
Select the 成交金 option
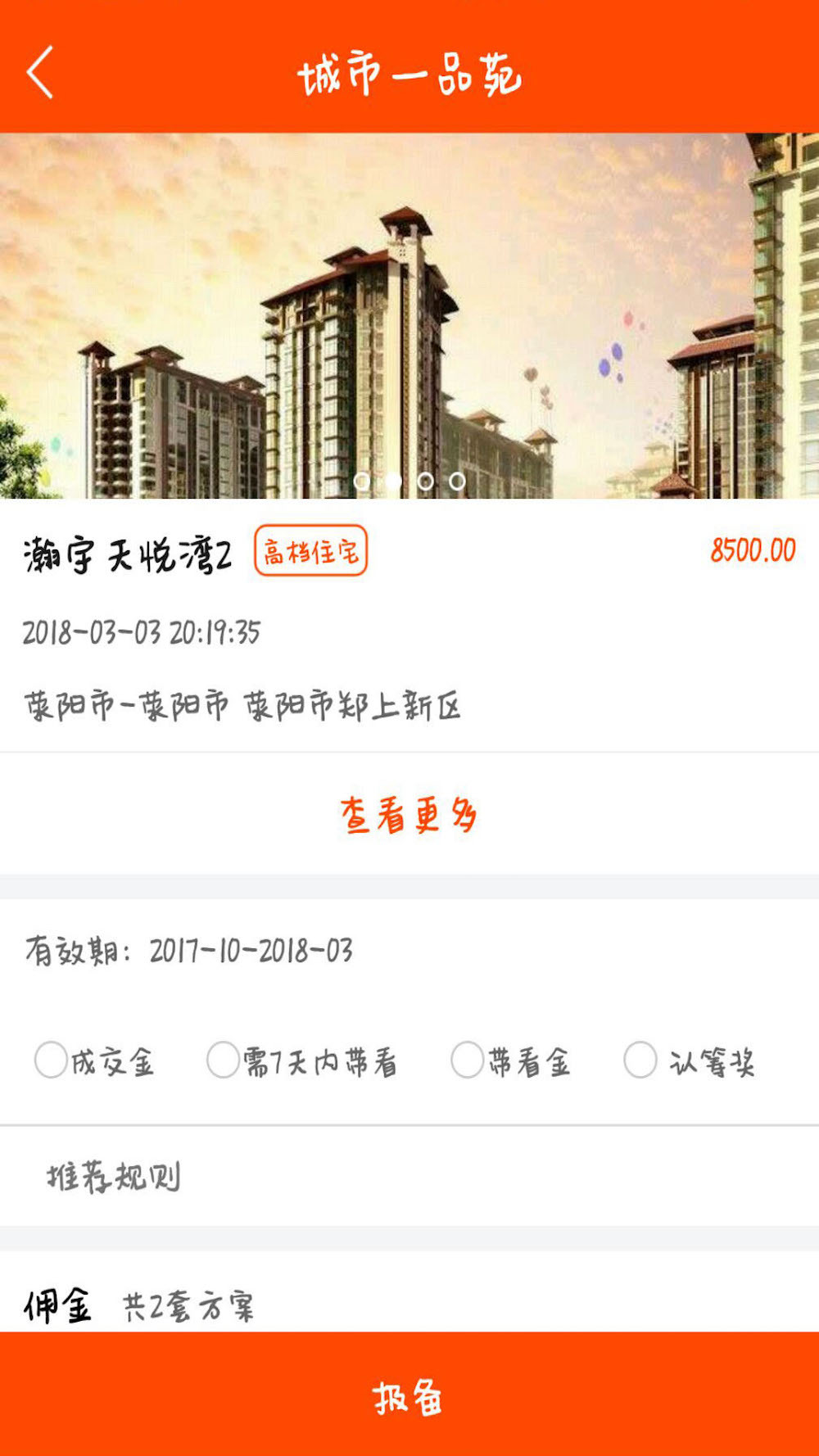pos(52,1060)
